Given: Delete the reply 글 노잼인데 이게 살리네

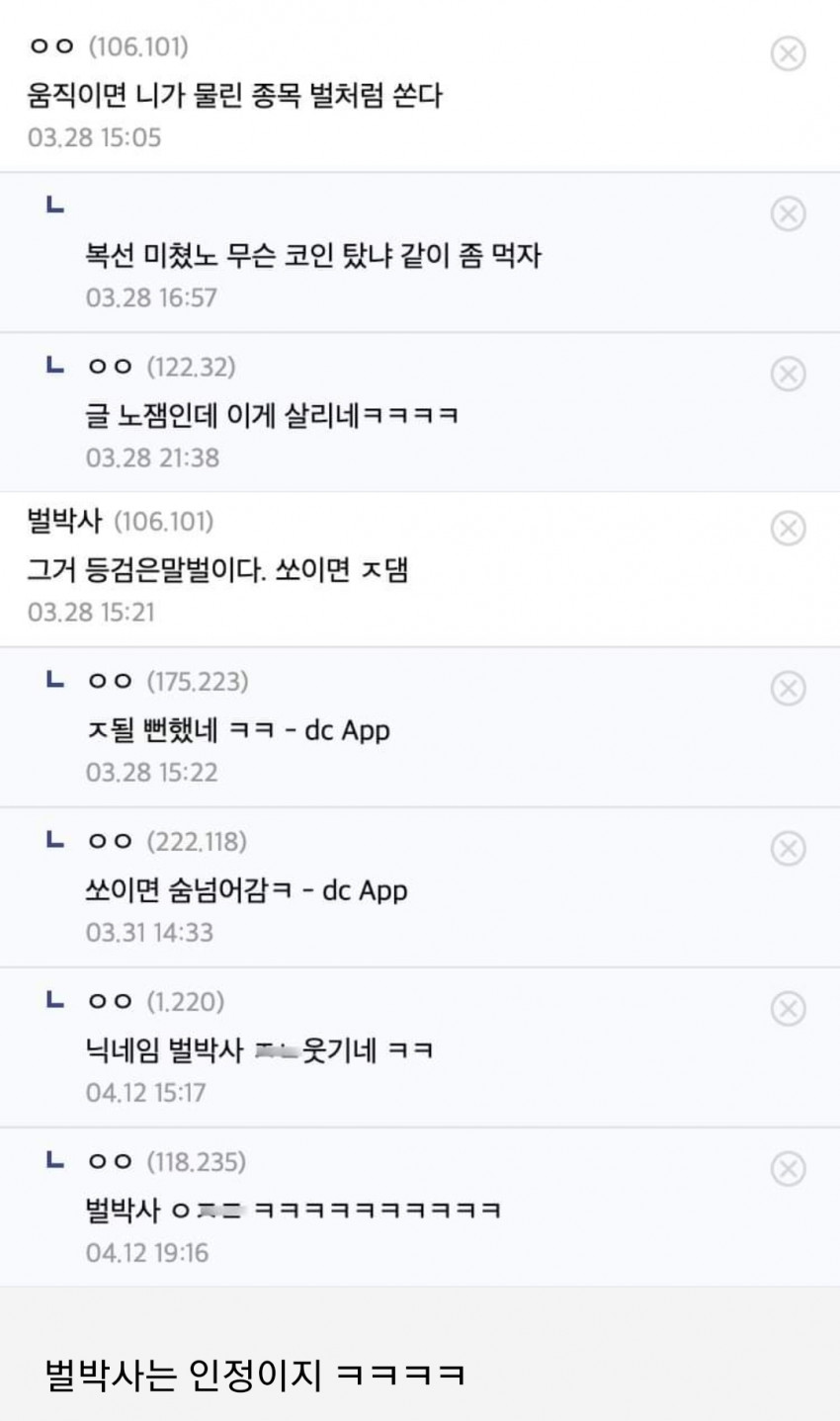Looking at the screenshot, I should click(788, 374).
